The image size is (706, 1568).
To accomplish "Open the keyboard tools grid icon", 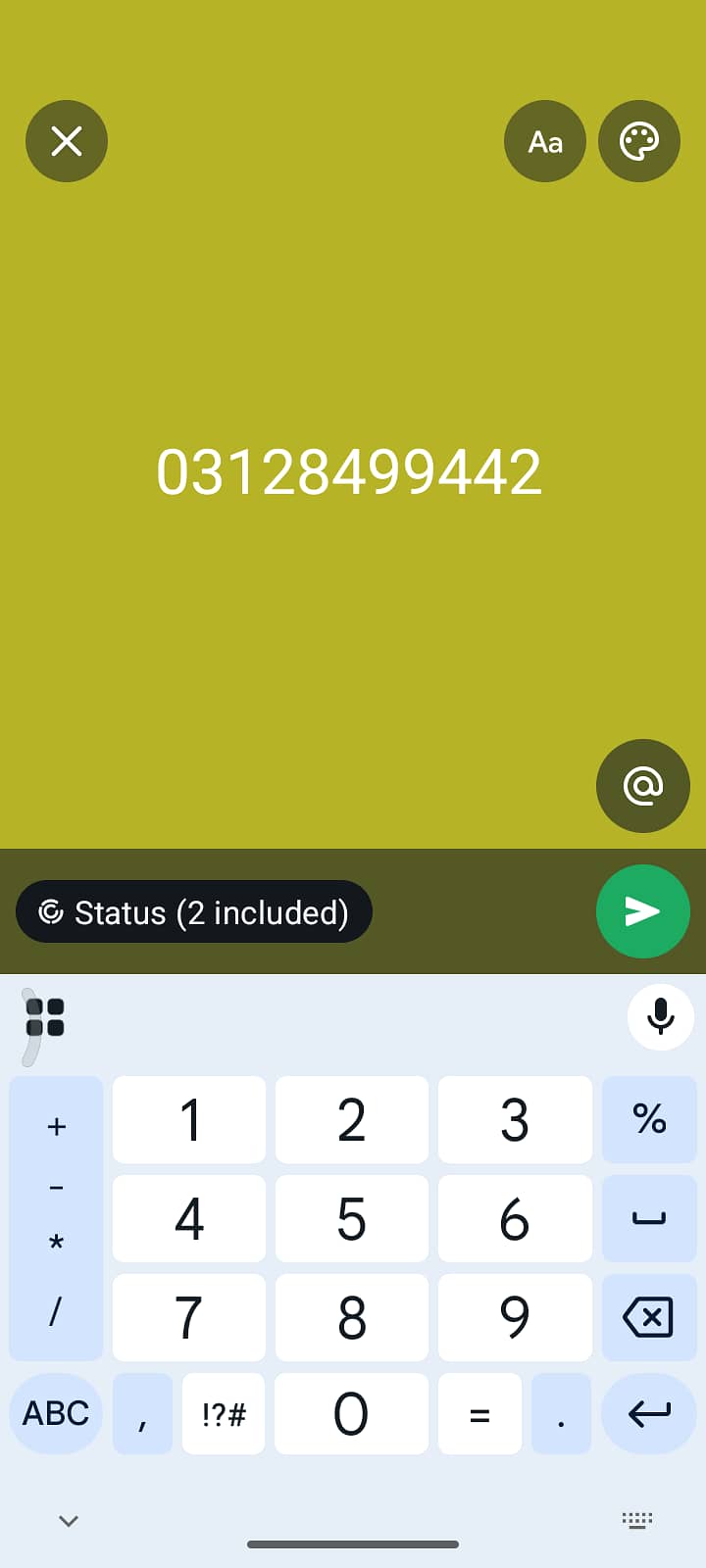I will pos(45,1017).
